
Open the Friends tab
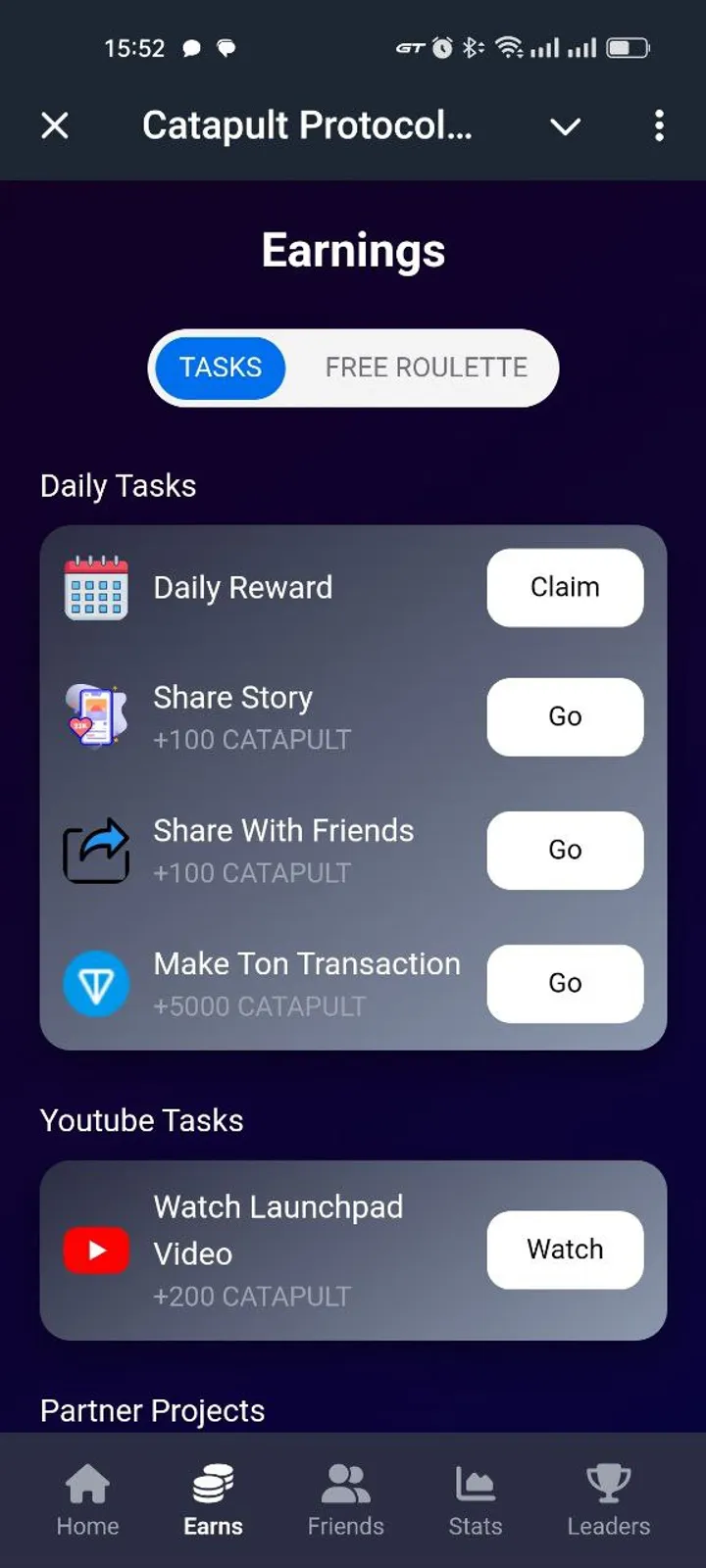pos(345,1500)
